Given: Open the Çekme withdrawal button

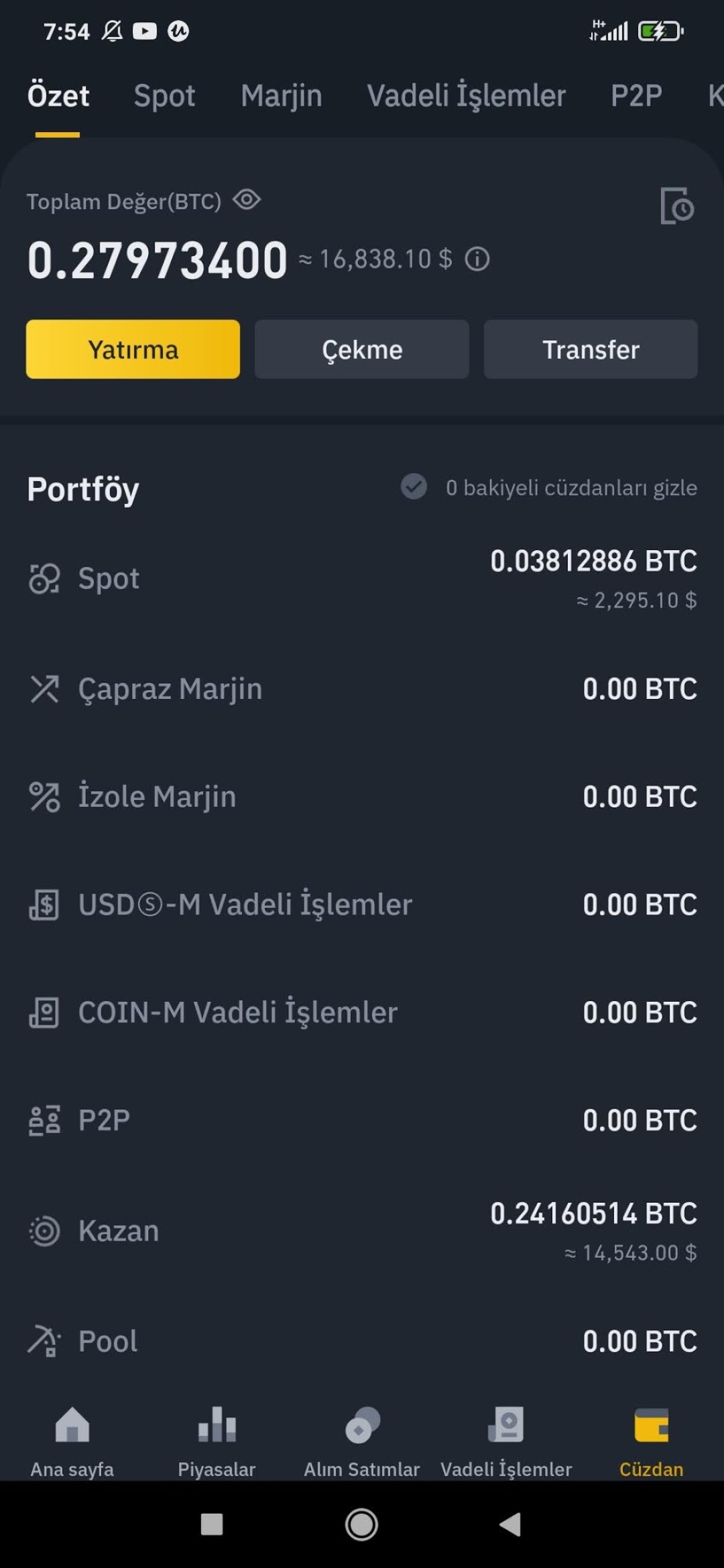Looking at the screenshot, I should coord(362,349).
